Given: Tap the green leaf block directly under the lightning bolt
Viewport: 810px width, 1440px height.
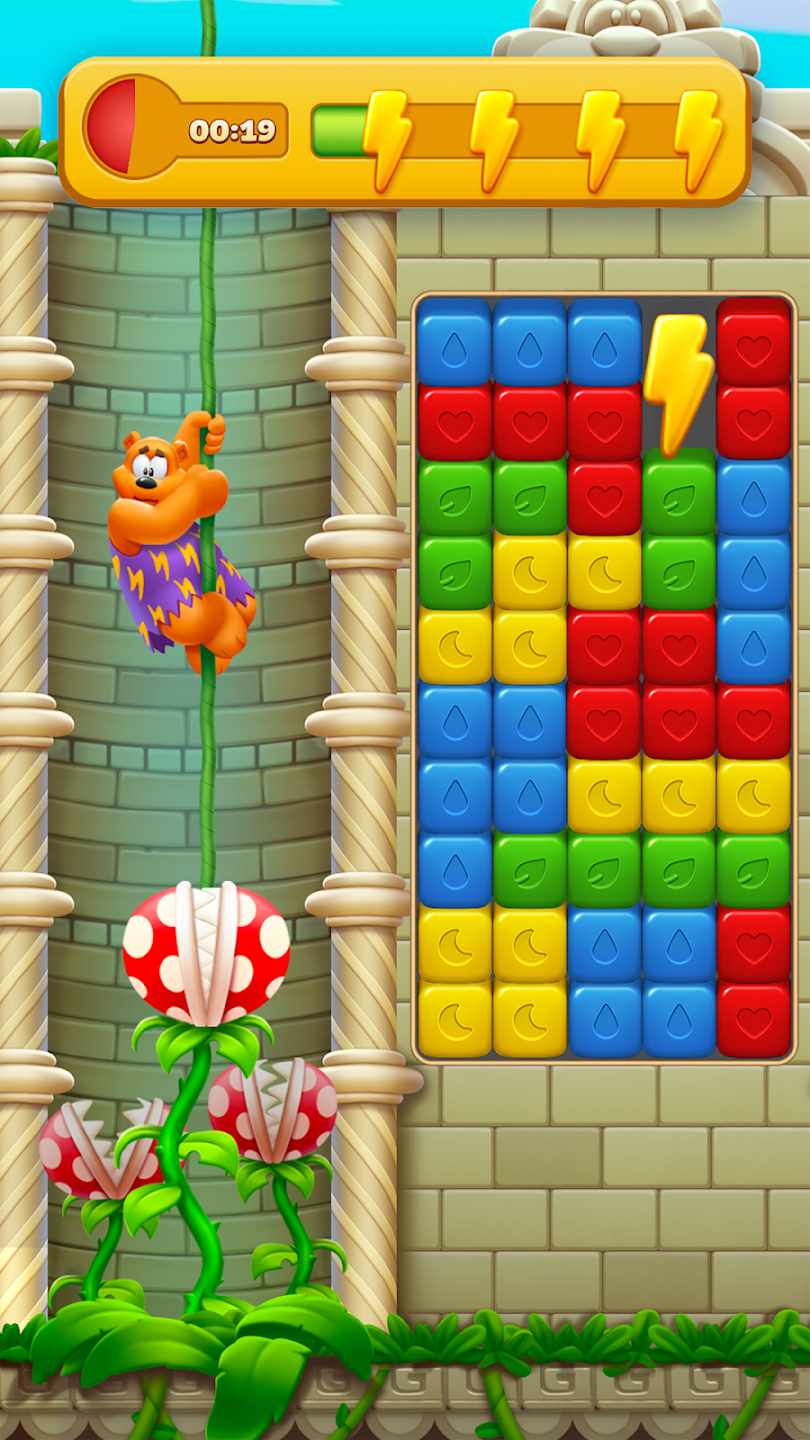Looking at the screenshot, I should 679,497.
